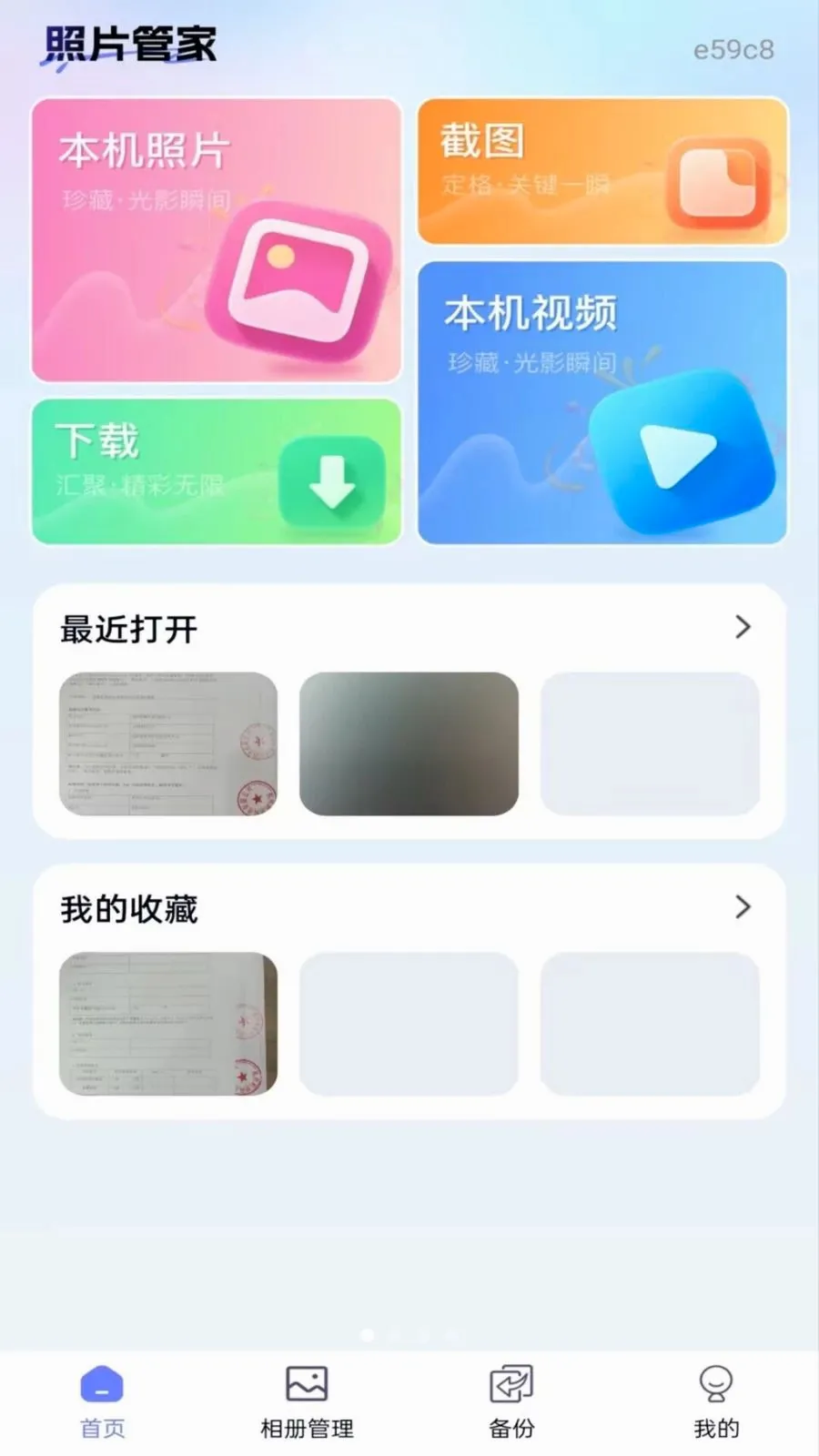Open the first document photo in 最近打开
The height and width of the screenshot is (1456, 819).
(168, 743)
